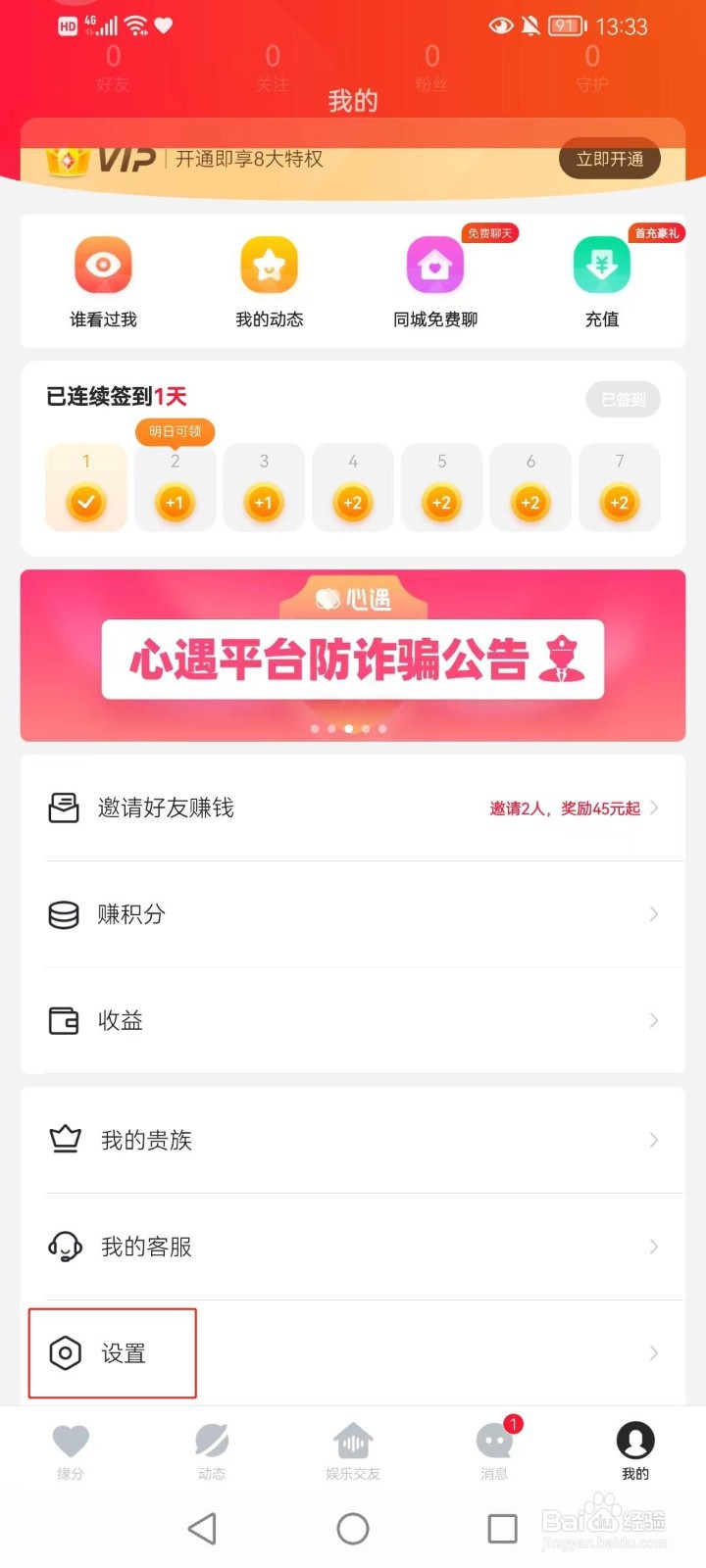This screenshot has height=1568, width=706.
Task: Tap the 同城免费聊 house icon
Action: [434, 265]
